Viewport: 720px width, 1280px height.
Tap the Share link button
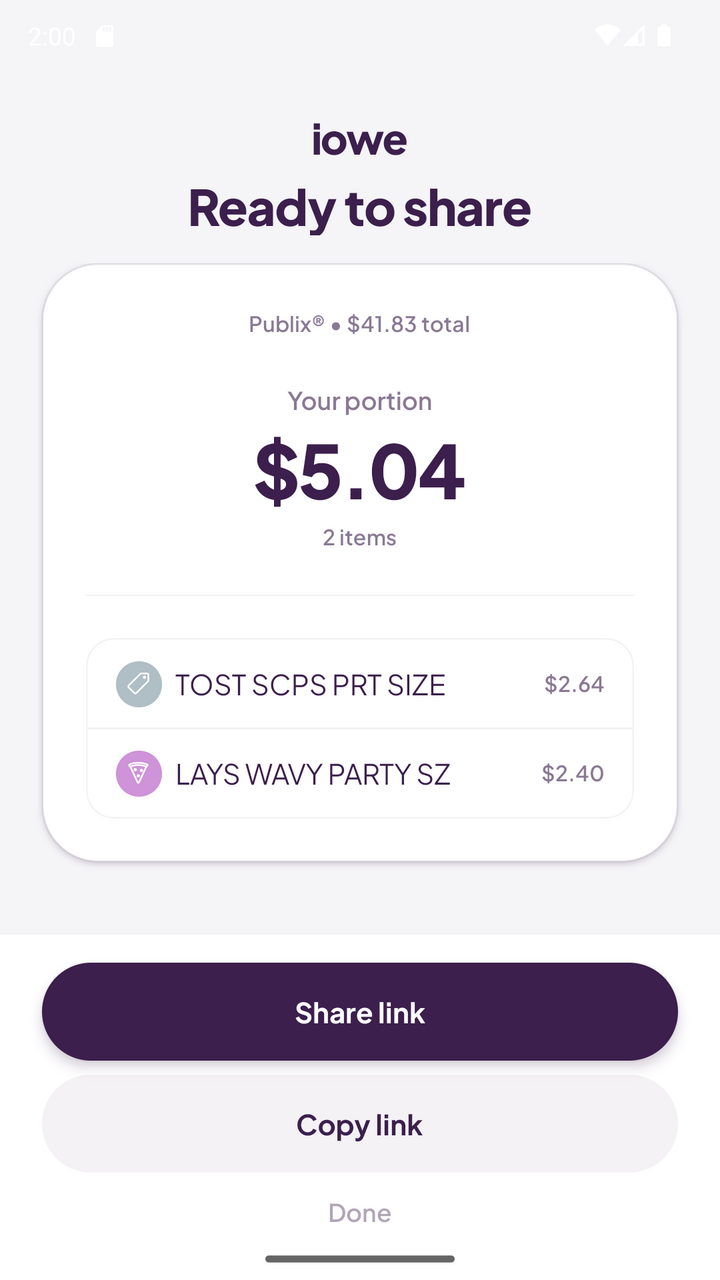(360, 1012)
